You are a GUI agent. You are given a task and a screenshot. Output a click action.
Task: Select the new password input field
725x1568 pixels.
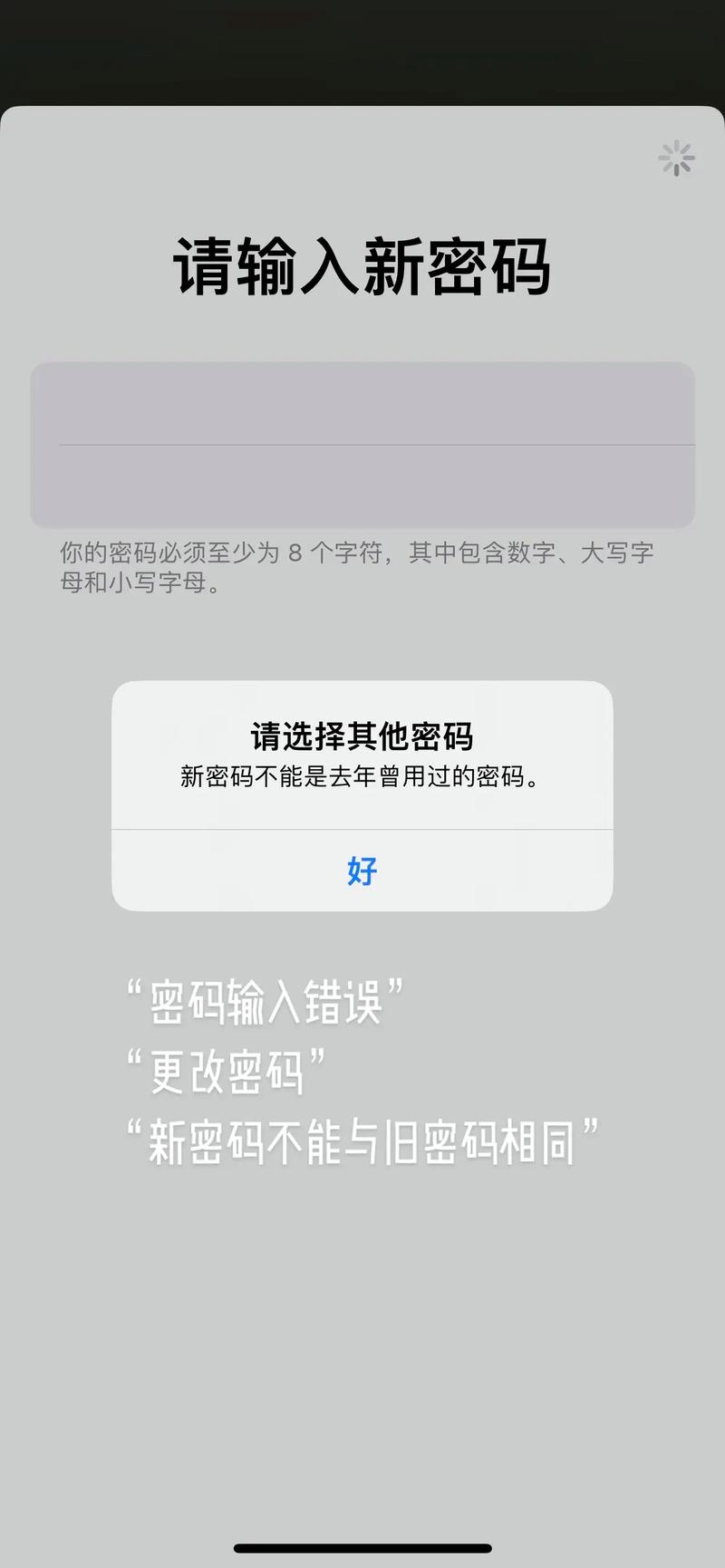click(362, 403)
